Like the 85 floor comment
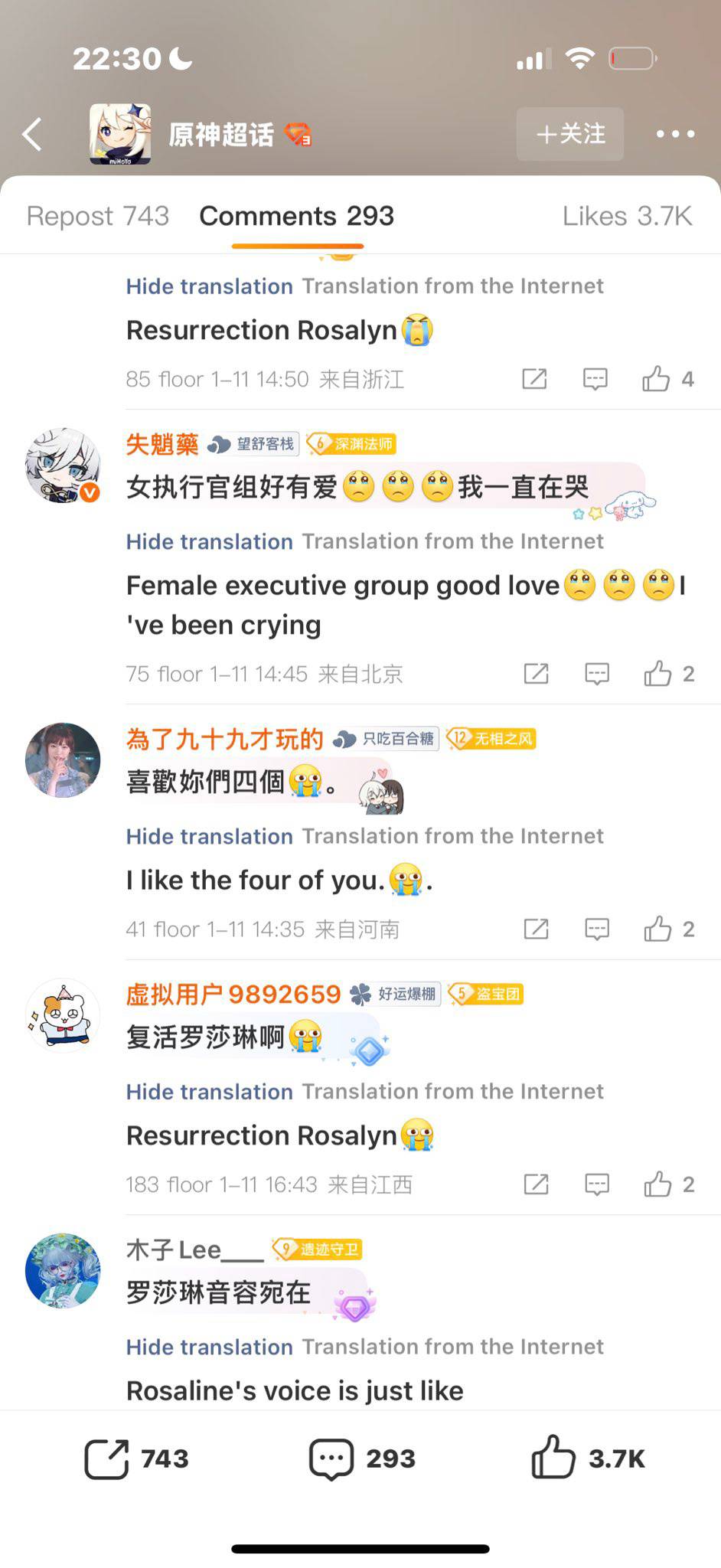The height and width of the screenshot is (1568, 721). tap(657, 379)
